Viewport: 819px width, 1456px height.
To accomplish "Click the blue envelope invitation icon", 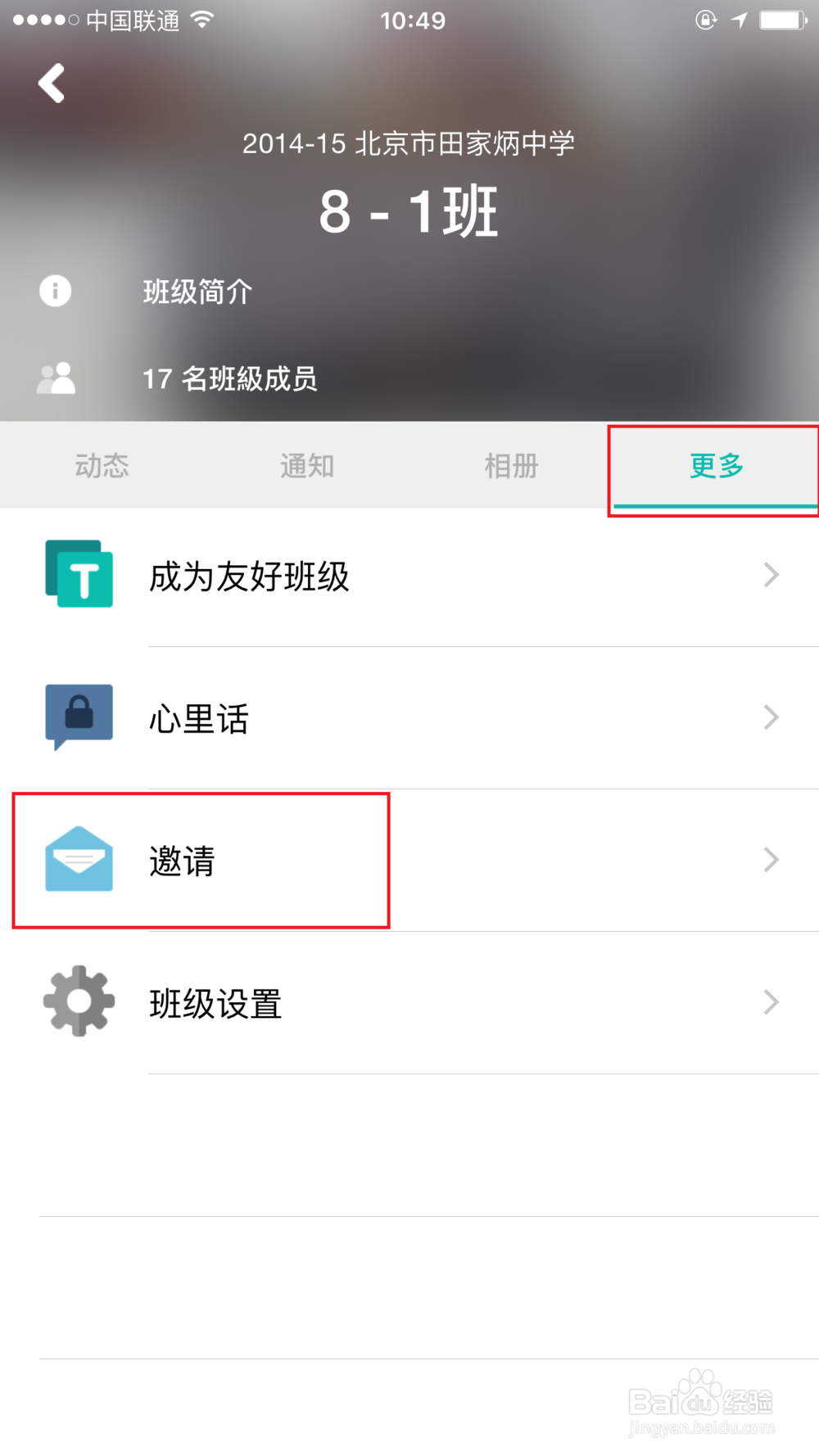I will pos(78,859).
